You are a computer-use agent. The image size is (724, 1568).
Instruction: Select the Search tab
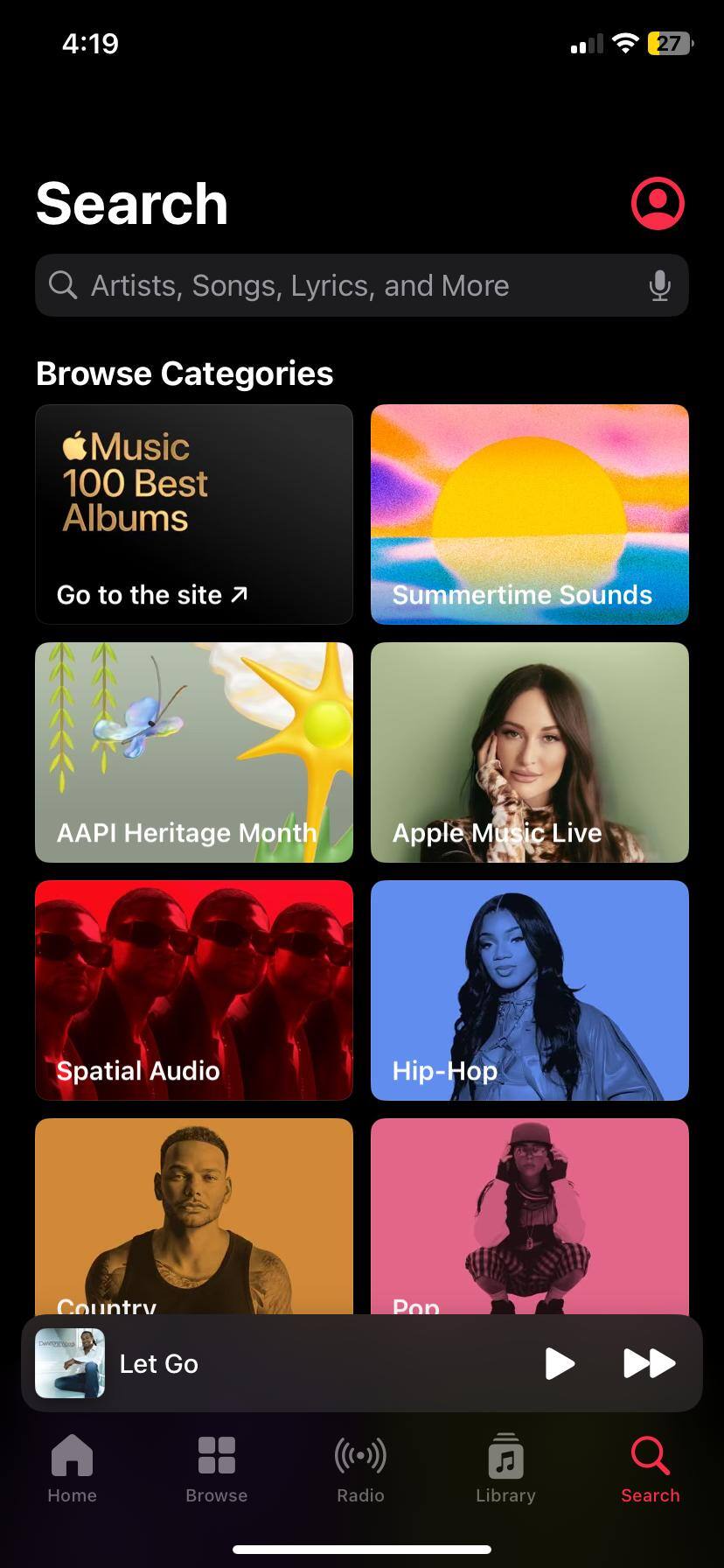[650, 1468]
